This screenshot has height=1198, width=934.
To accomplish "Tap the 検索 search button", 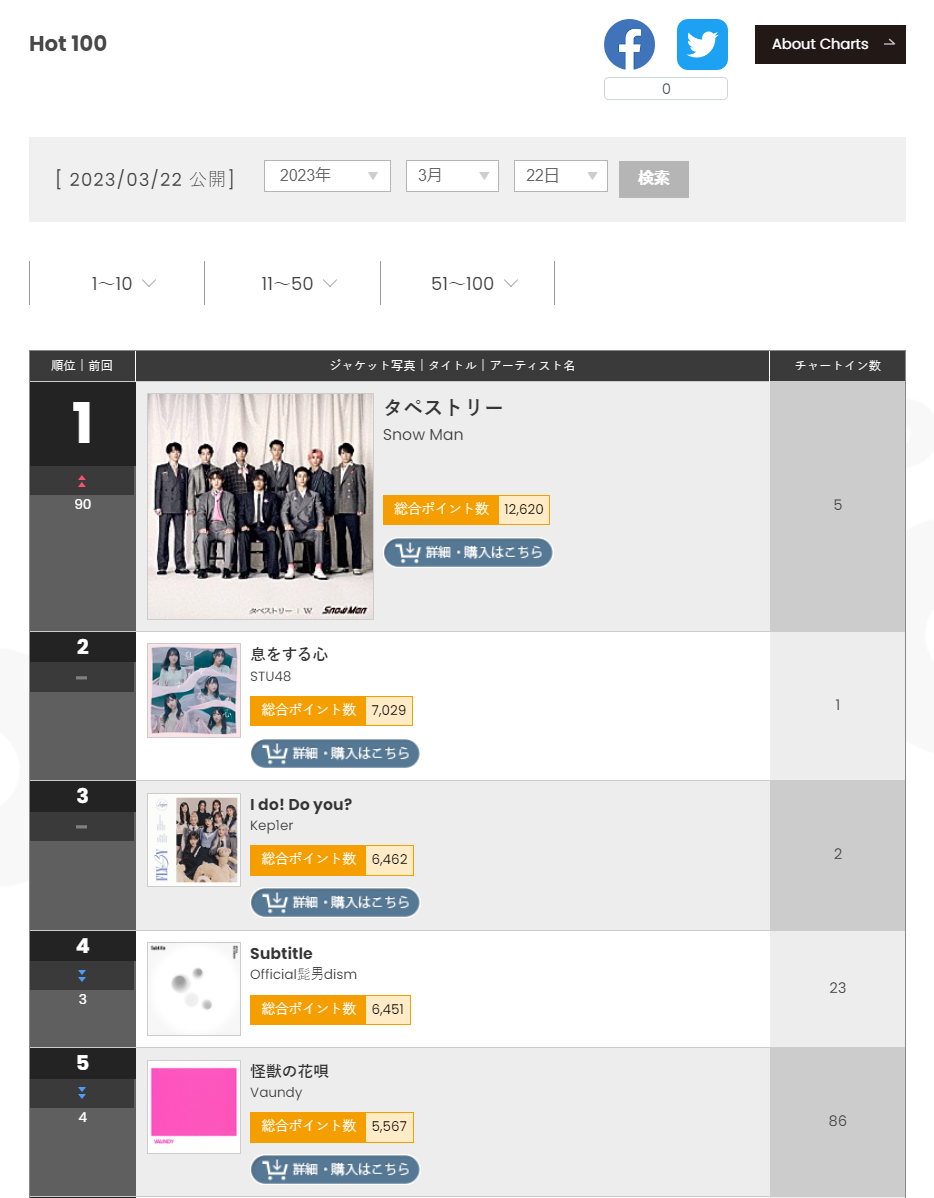I will (653, 179).
